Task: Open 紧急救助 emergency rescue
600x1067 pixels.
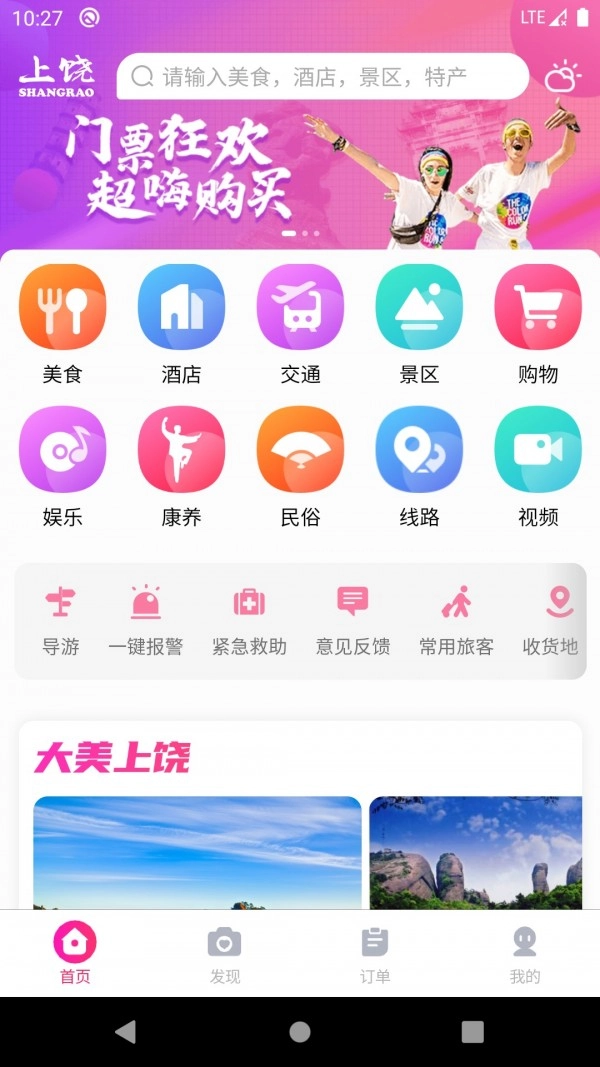Action: (x=249, y=619)
